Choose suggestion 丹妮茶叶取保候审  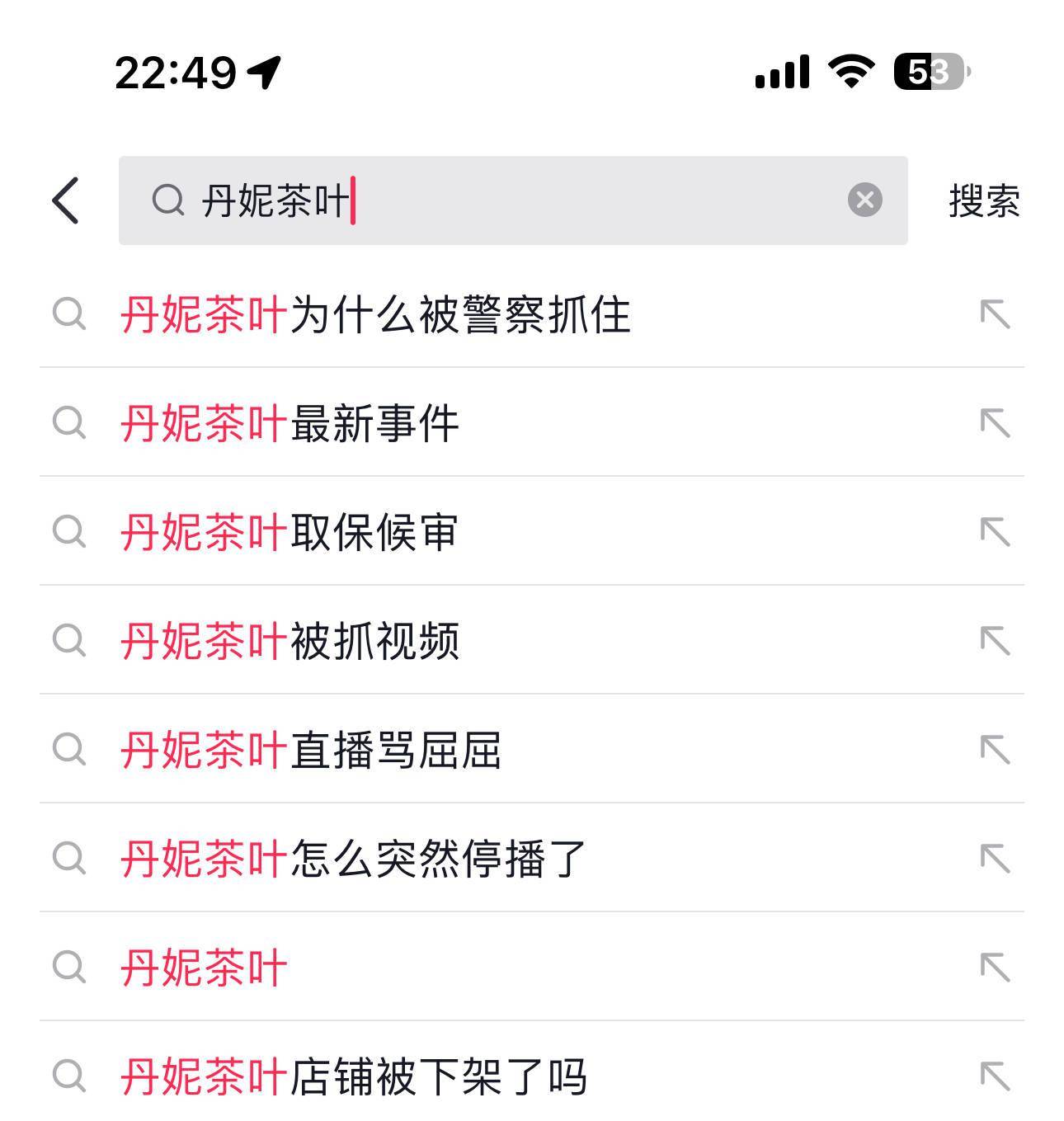point(290,533)
